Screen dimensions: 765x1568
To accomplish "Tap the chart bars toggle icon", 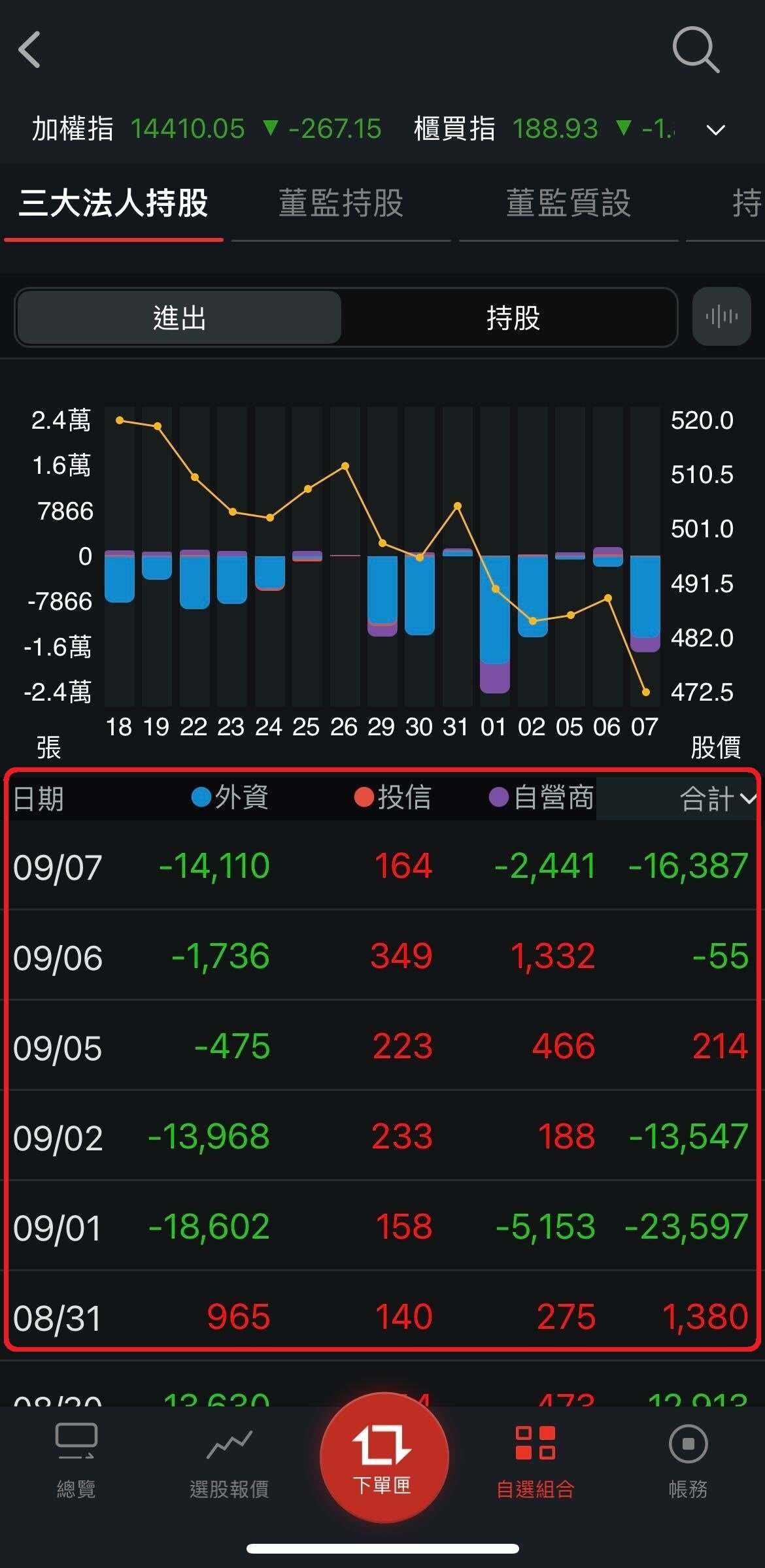I will 721,317.
